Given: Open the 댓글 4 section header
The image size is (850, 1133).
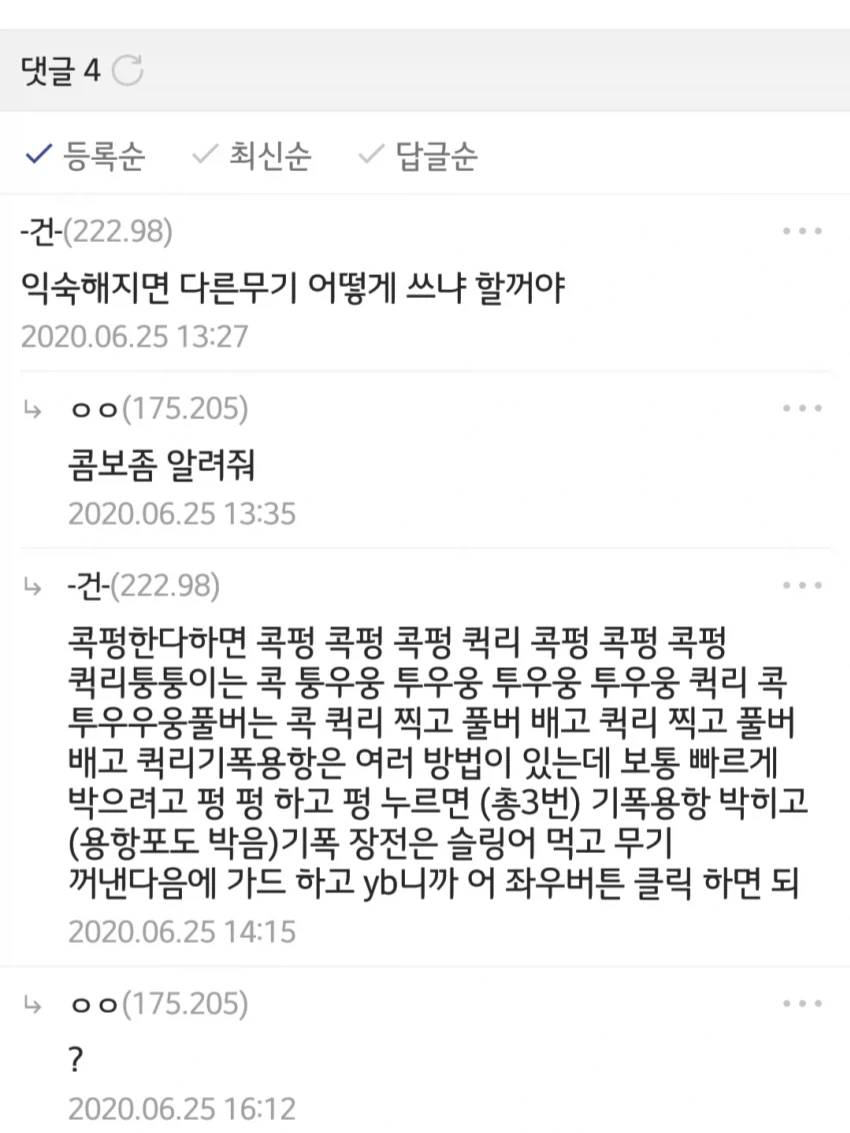Looking at the screenshot, I should (55, 70).
